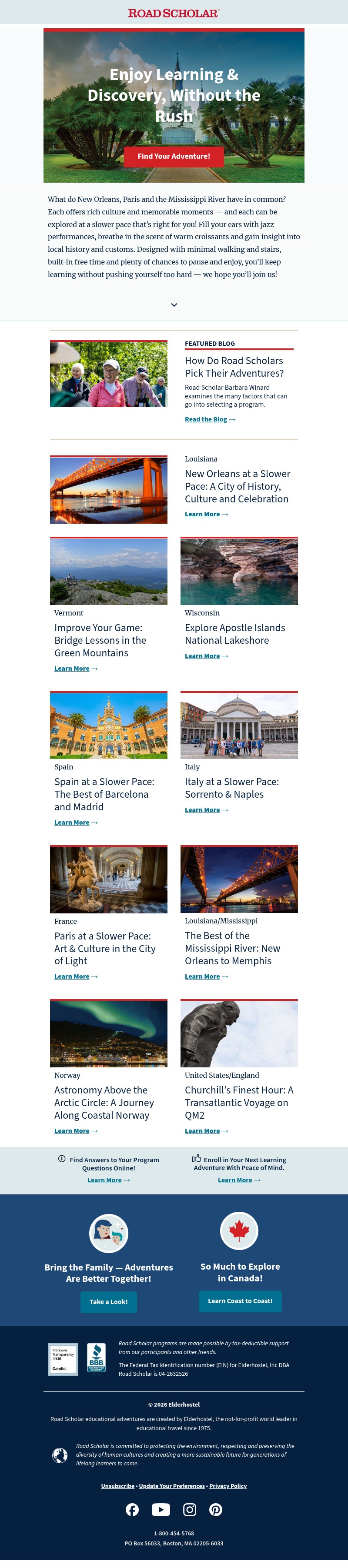Screen dimensions: 348x1568
Task: Open Learn More for Bridge Lessons in Vermont
Action: pos(72,669)
